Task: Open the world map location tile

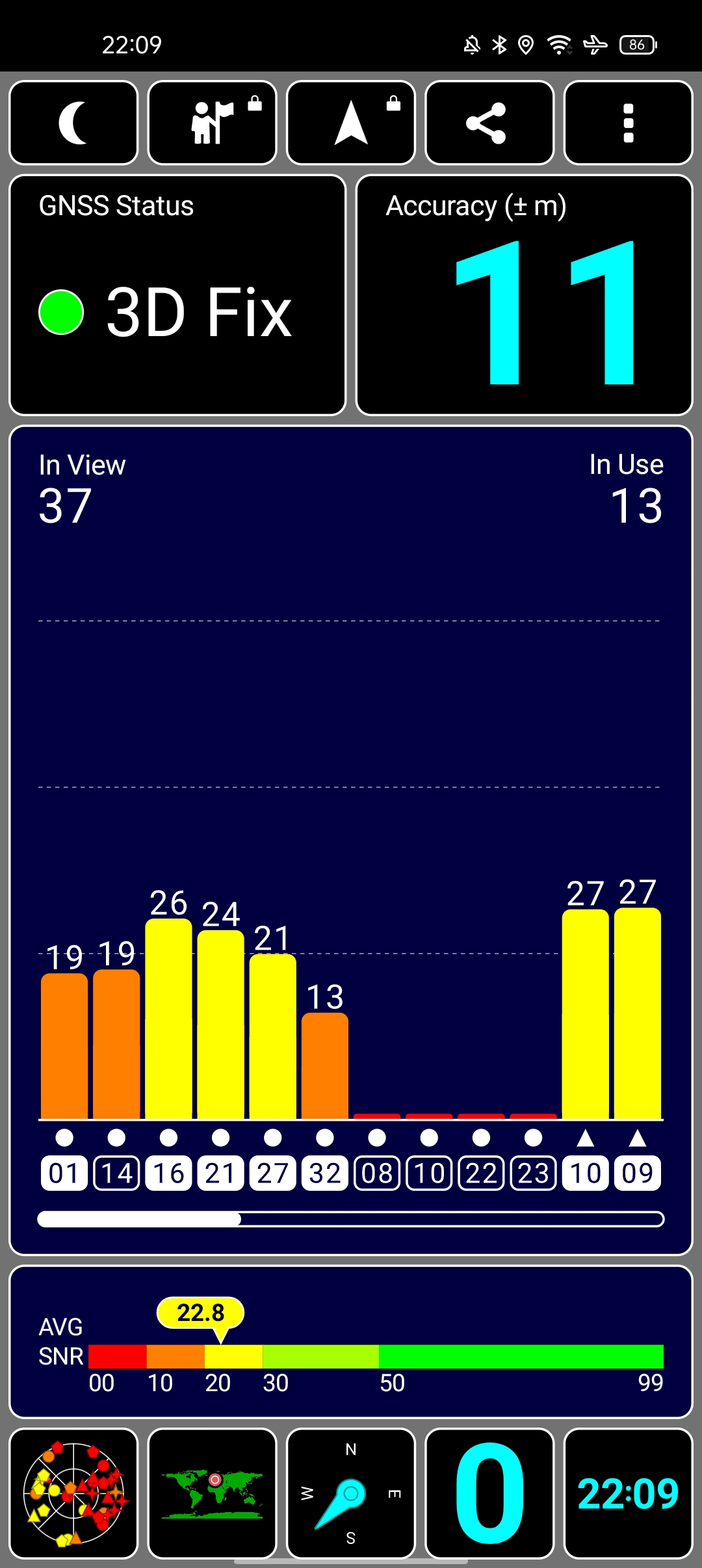Action: (x=213, y=1493)
